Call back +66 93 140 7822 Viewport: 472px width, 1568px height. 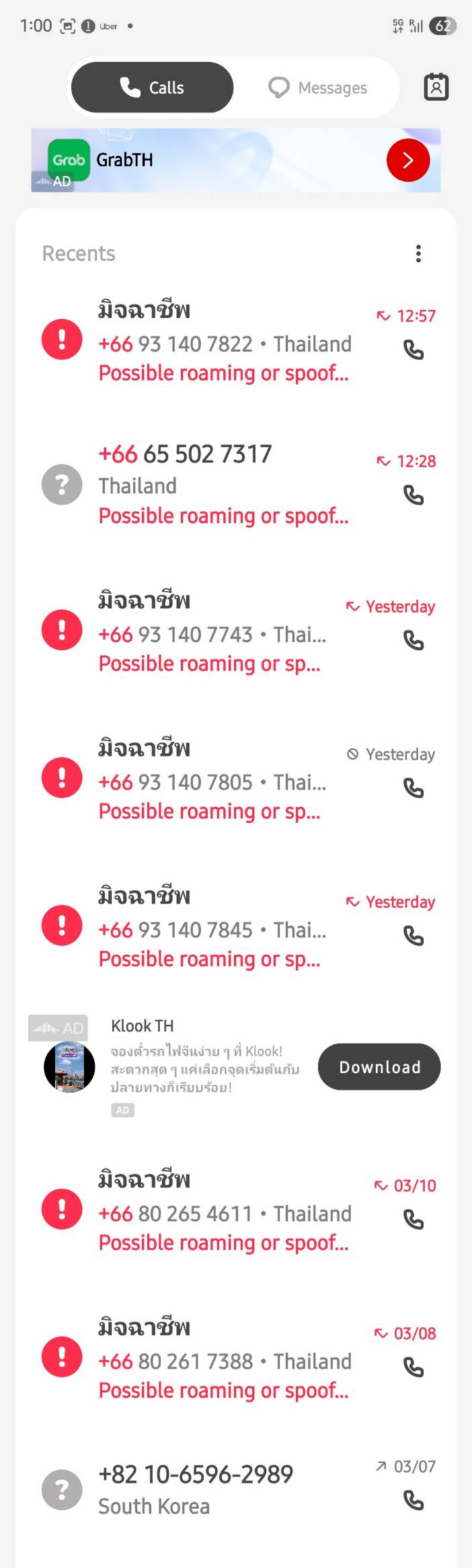414,350
